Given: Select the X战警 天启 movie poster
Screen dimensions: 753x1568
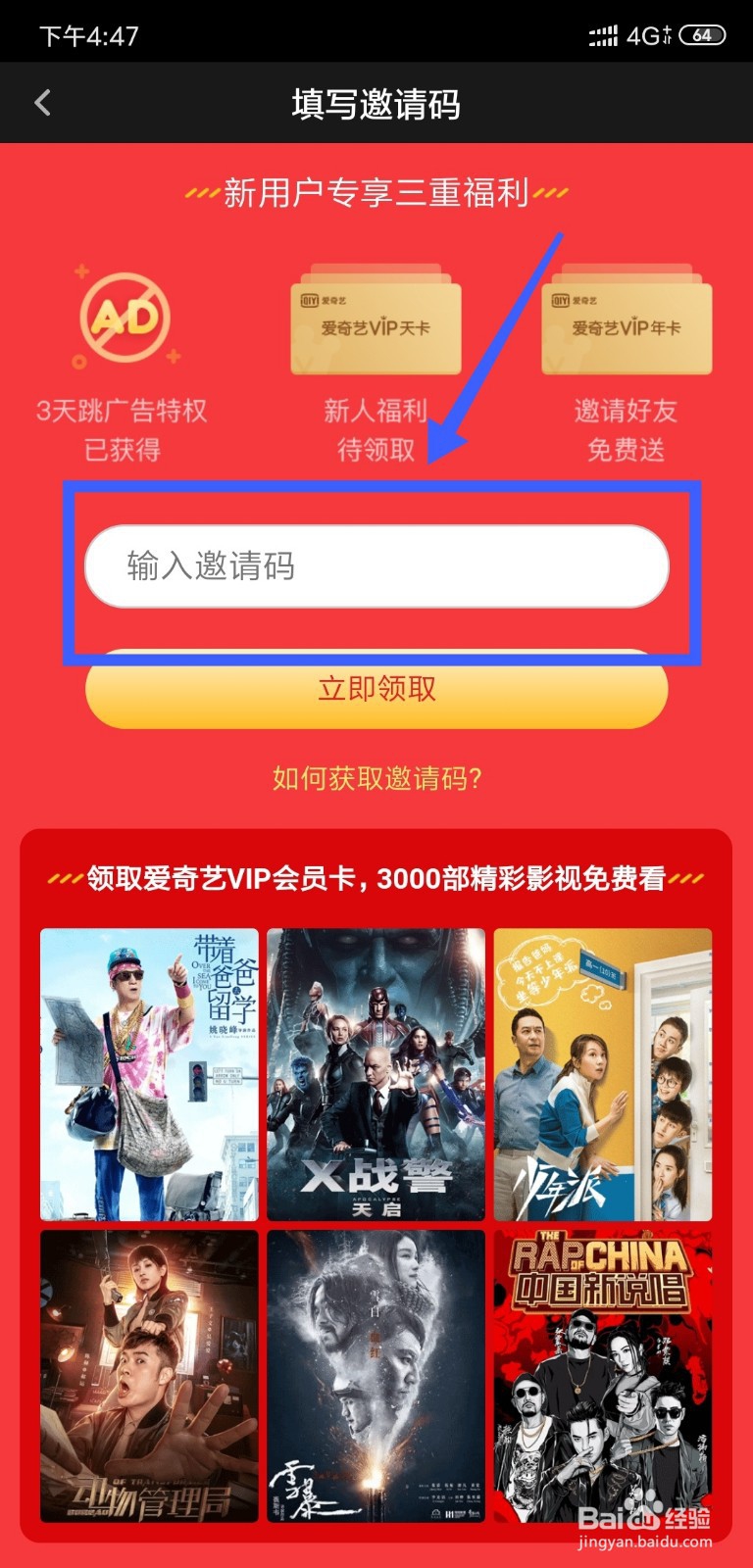Looking at the screenshot, I should click(x=376, y=1073).
